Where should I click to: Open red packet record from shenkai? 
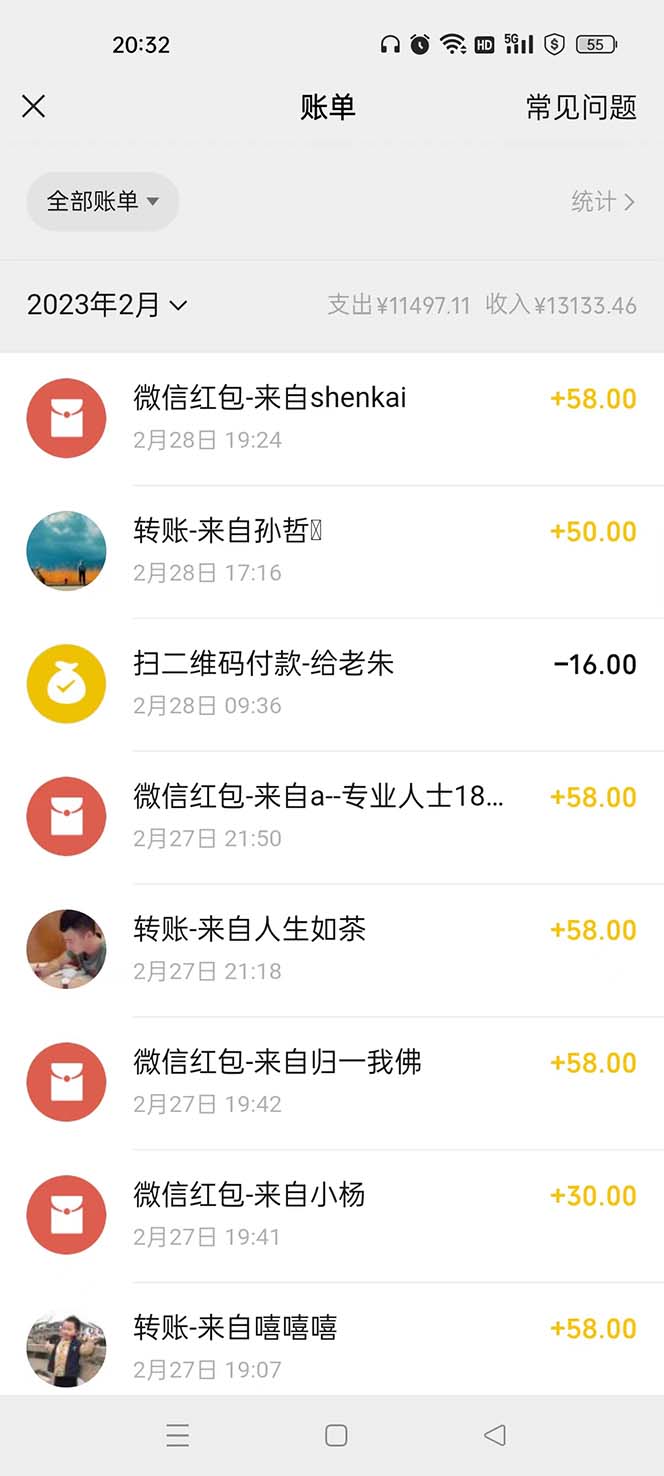tap(332, 418)
